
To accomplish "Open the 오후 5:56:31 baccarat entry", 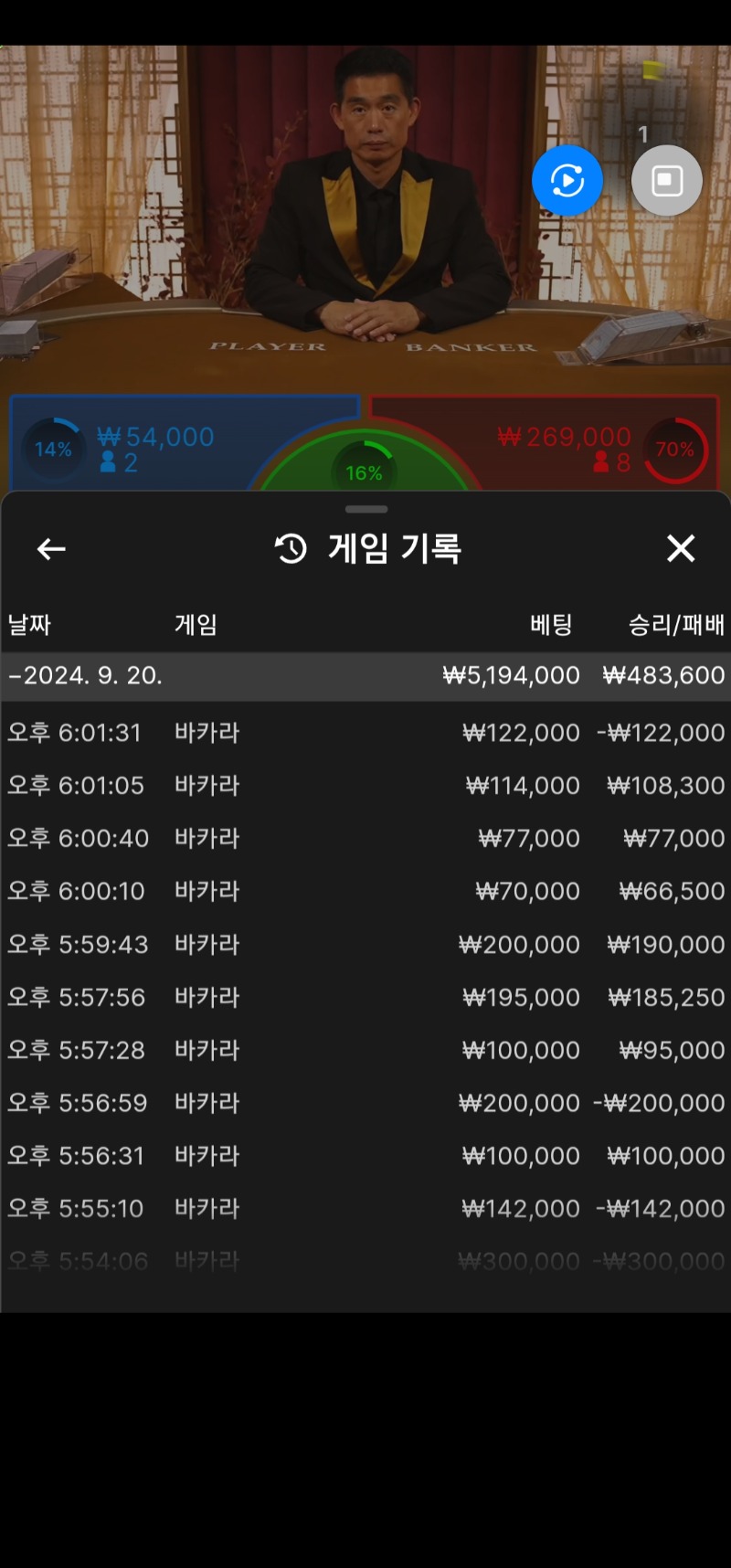I will 365,1157.
